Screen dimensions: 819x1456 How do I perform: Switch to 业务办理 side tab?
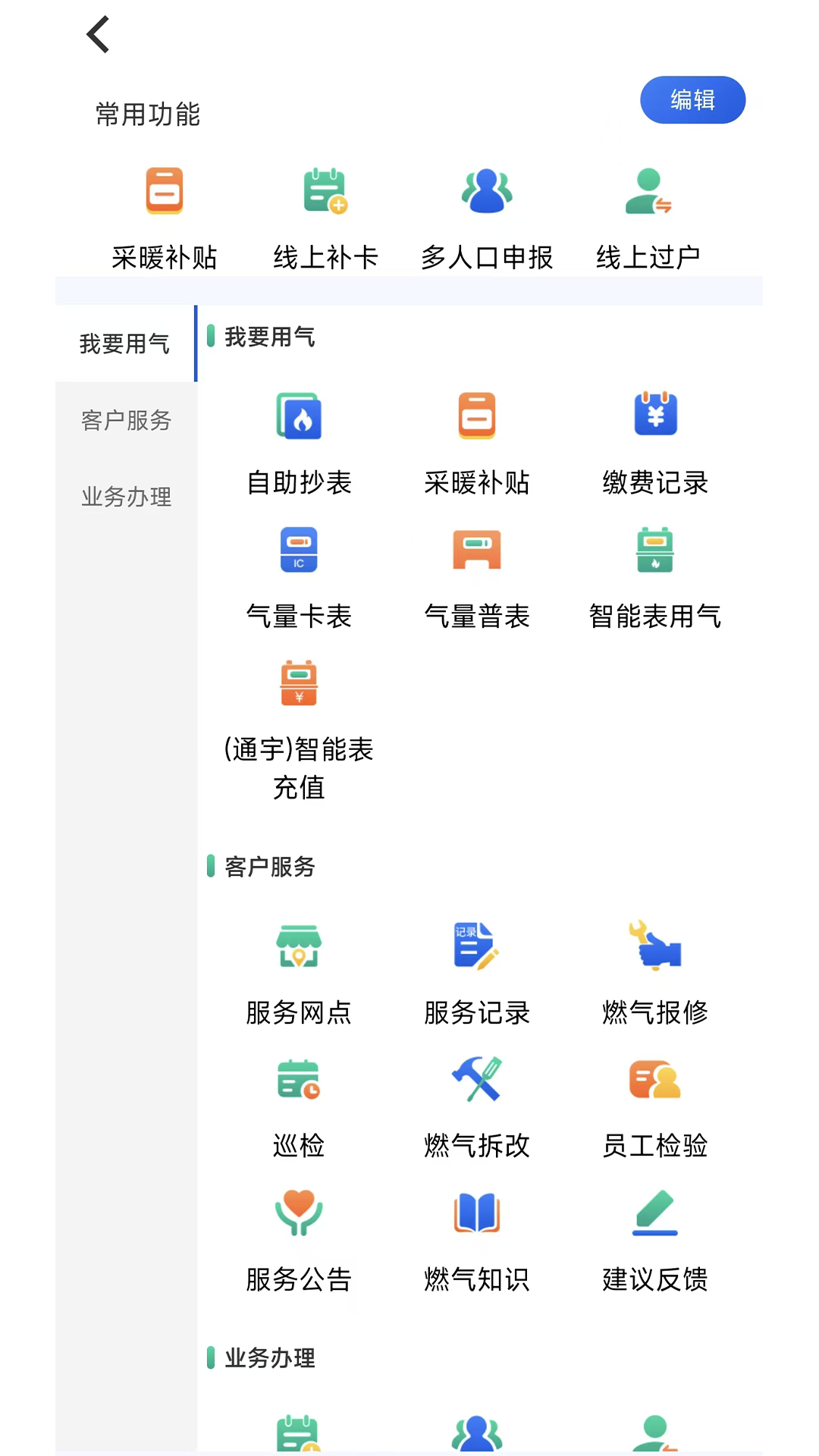pos(126,497)
